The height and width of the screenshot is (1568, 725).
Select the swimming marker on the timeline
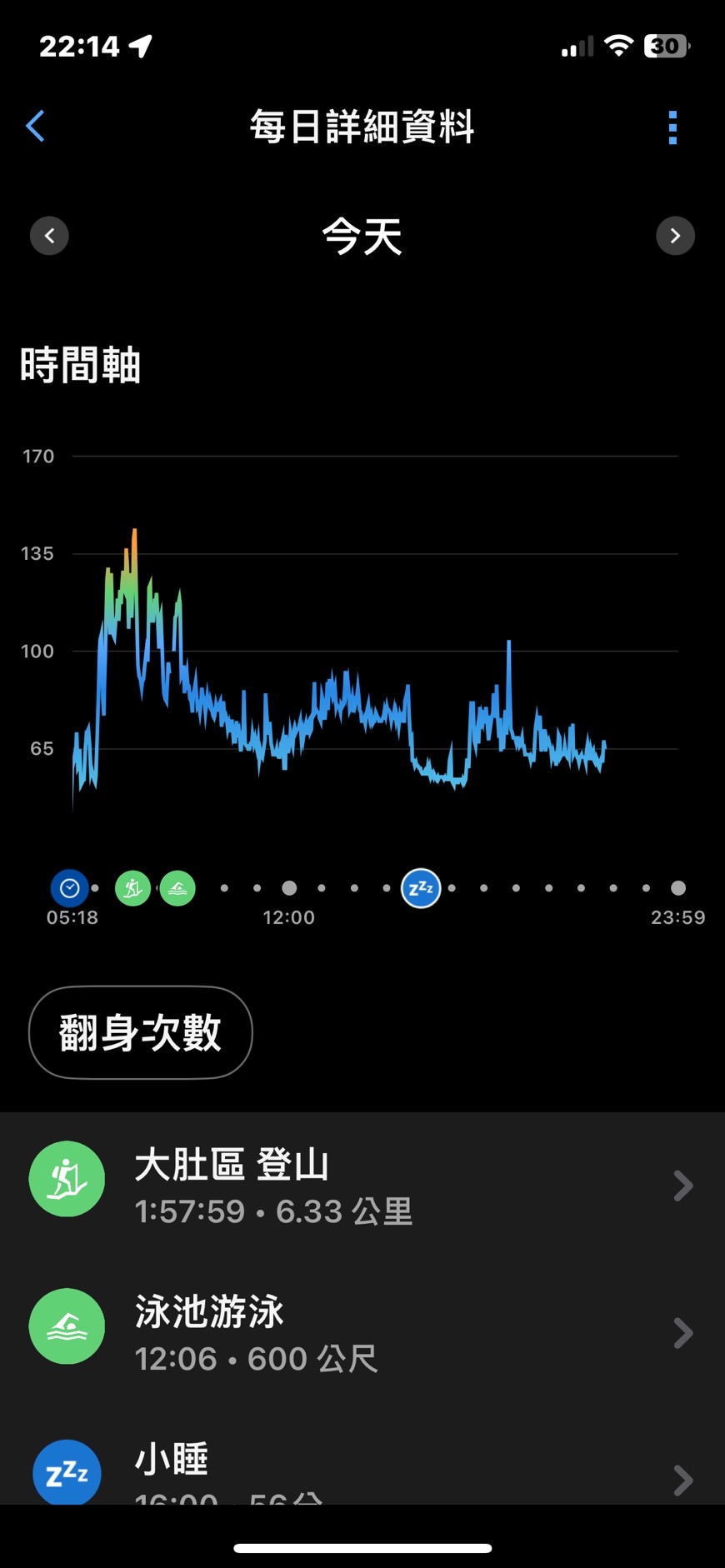177,888
